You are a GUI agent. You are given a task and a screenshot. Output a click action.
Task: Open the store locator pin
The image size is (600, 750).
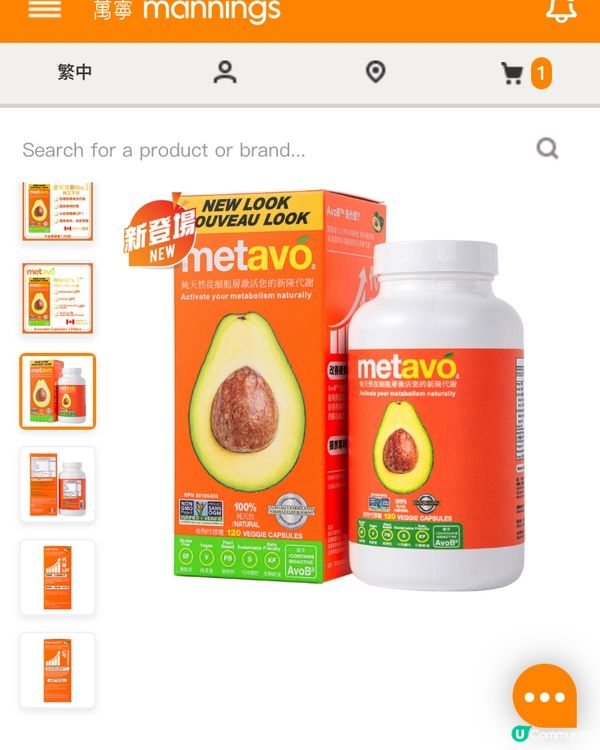pyautogui.click(x=375, y=72)
